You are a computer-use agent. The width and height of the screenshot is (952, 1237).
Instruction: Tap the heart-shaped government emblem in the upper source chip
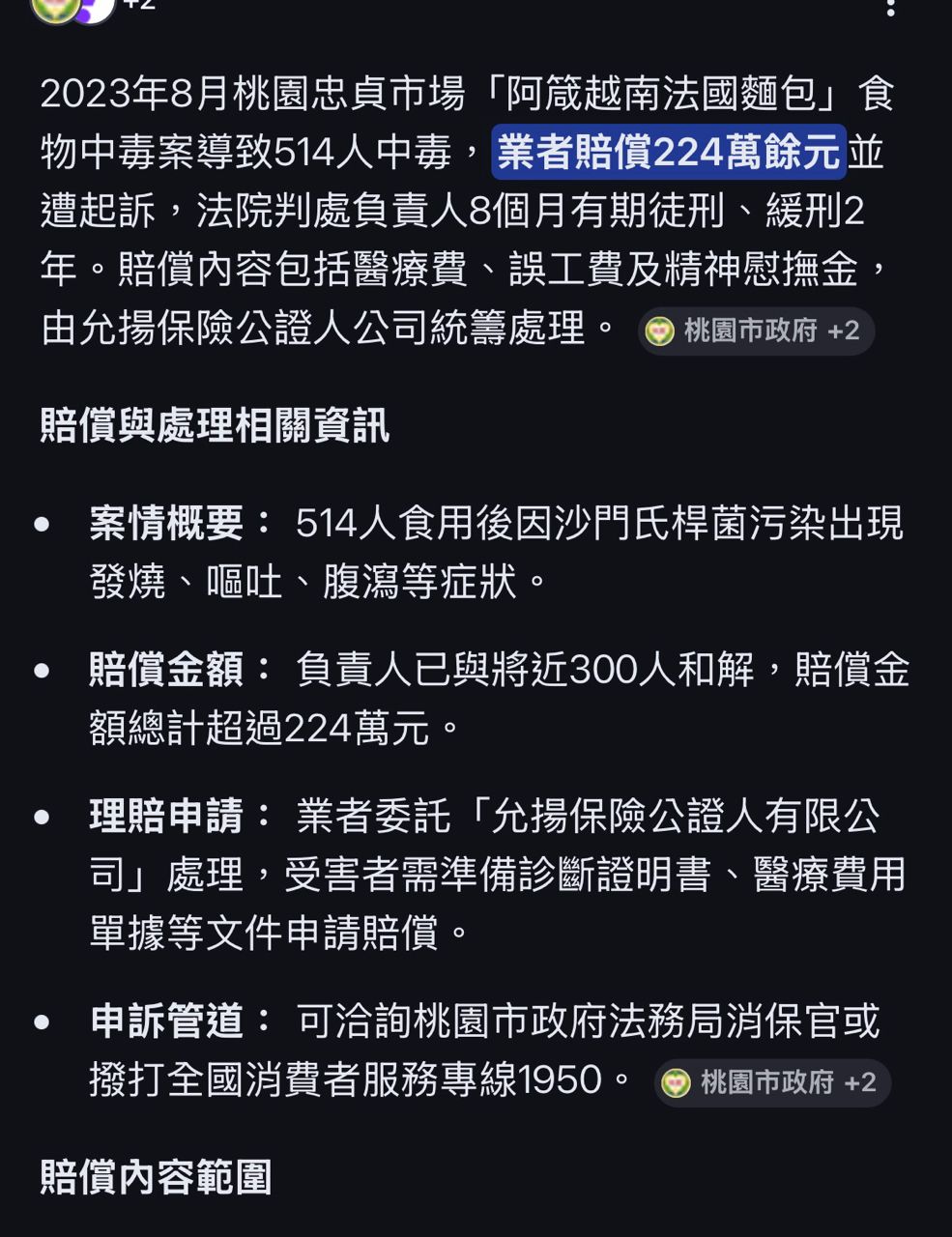pos(661,331)
